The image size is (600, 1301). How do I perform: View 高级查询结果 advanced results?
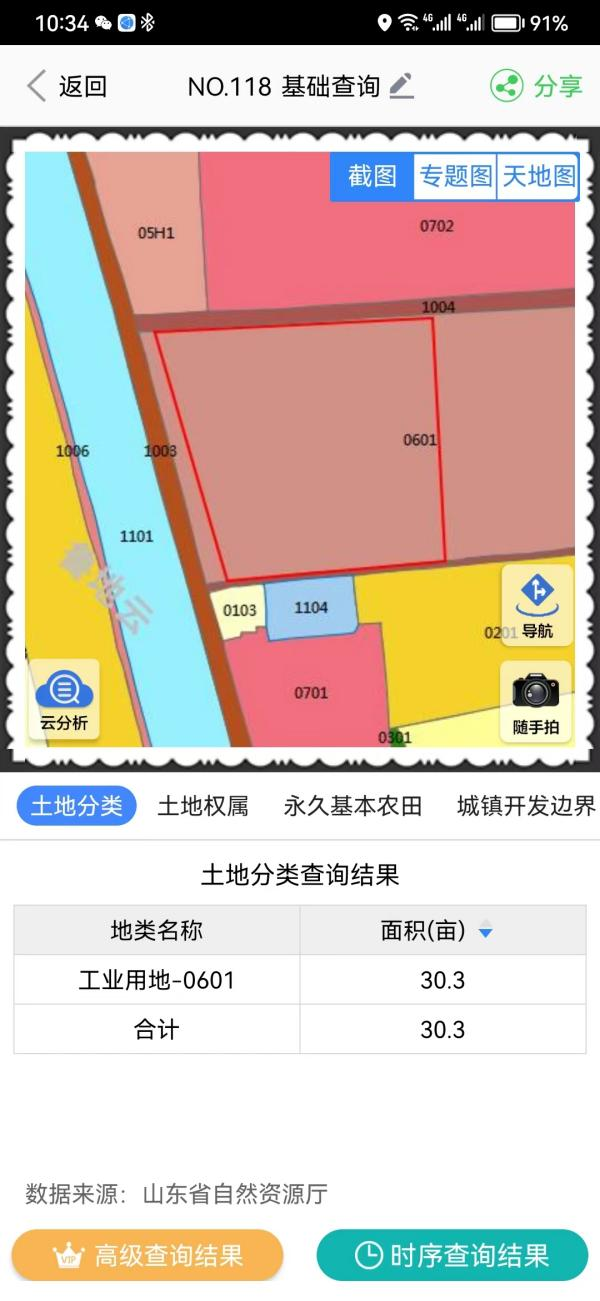[x=148, y=1255]
